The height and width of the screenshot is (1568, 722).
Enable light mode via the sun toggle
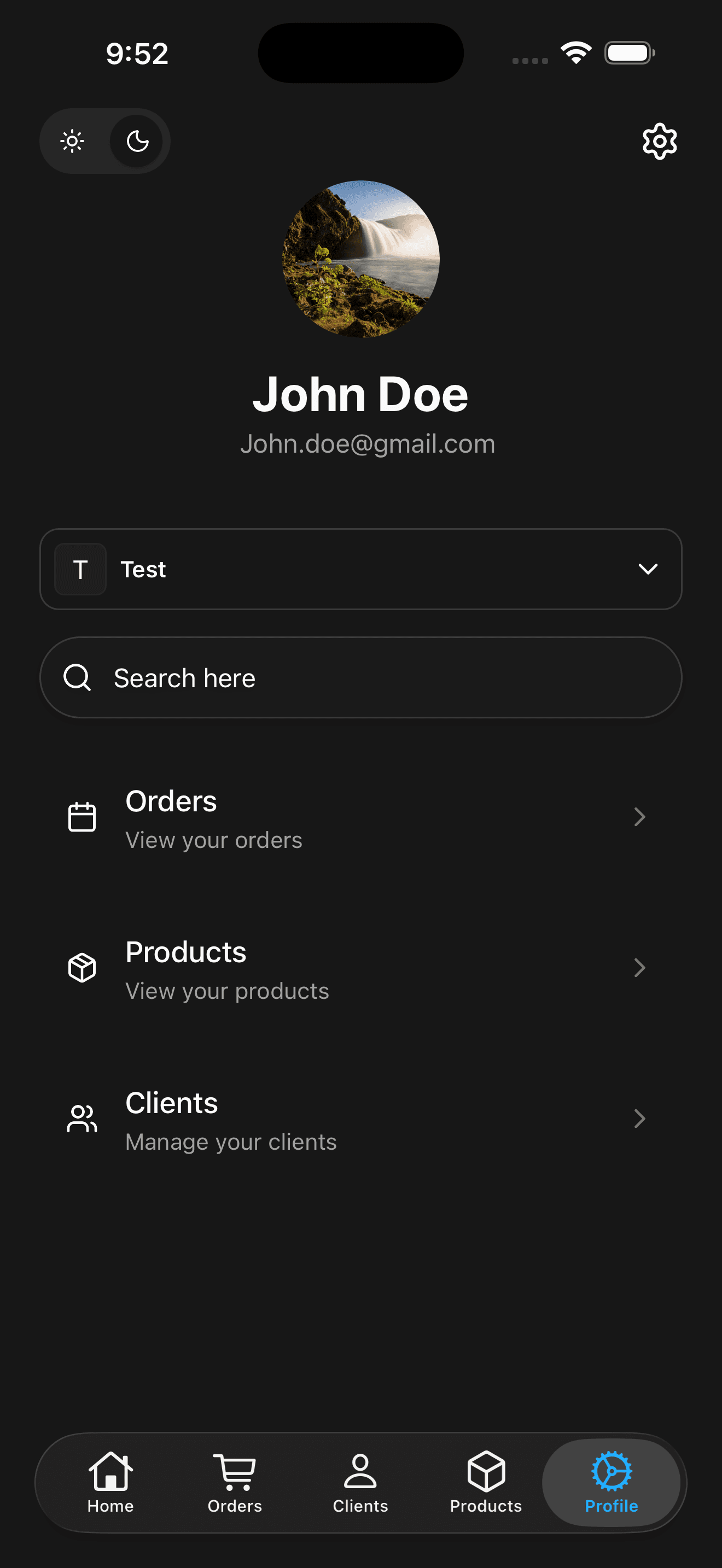72,141
